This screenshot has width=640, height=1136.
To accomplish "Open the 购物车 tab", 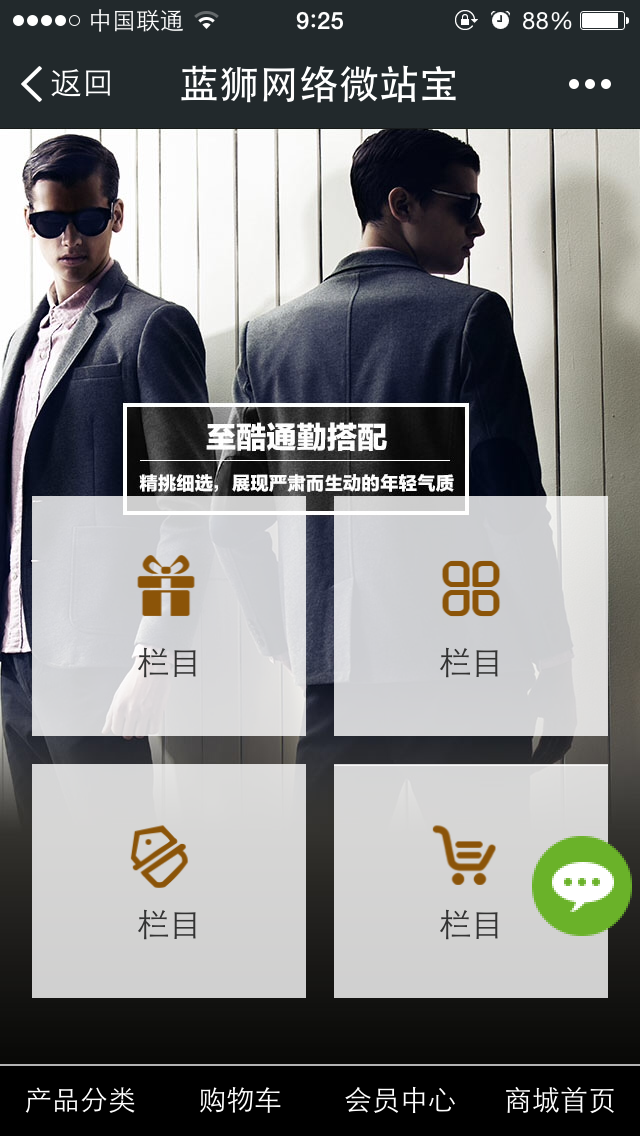I will (x=240, y=1101).
